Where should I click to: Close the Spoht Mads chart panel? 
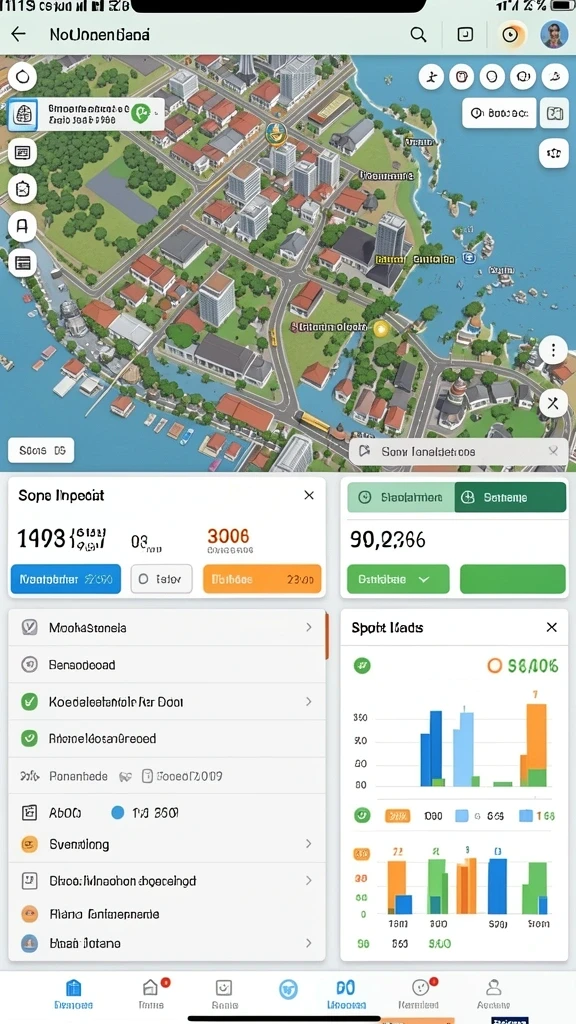(x=552, y=628)
